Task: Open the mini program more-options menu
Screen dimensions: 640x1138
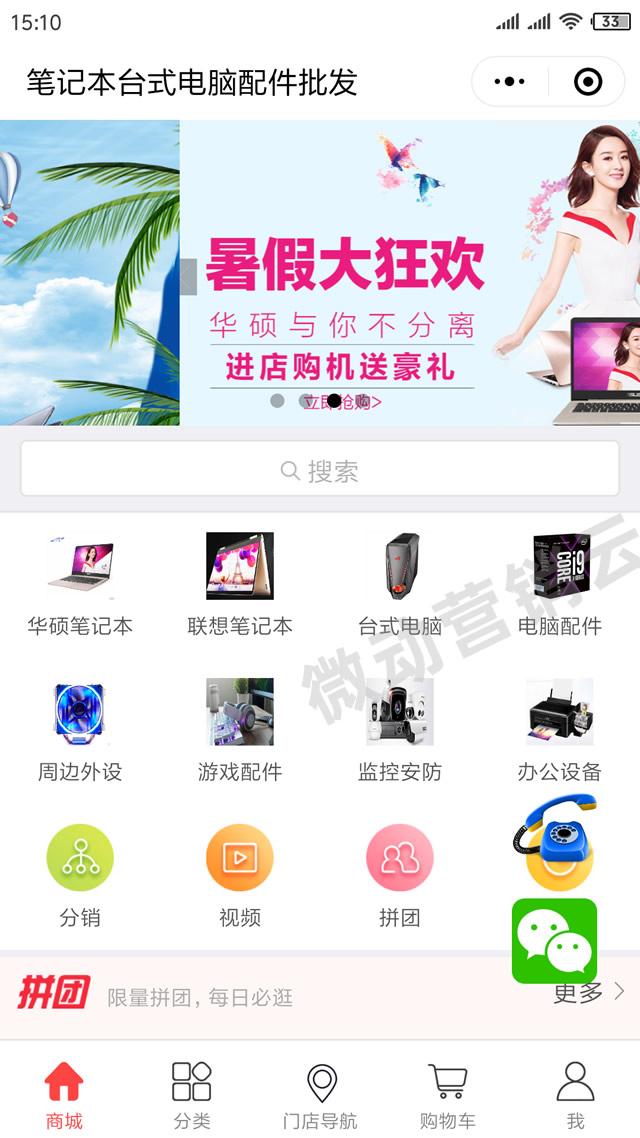Action: click(510, 82)
